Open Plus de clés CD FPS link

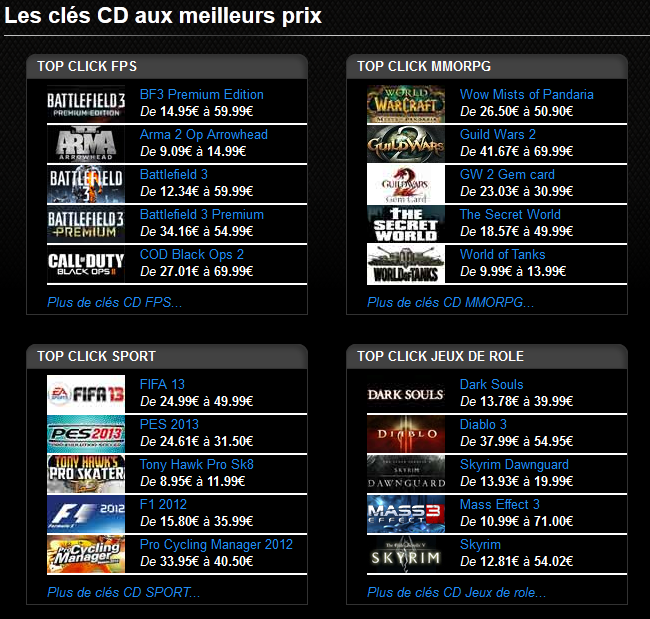(114, 302)
